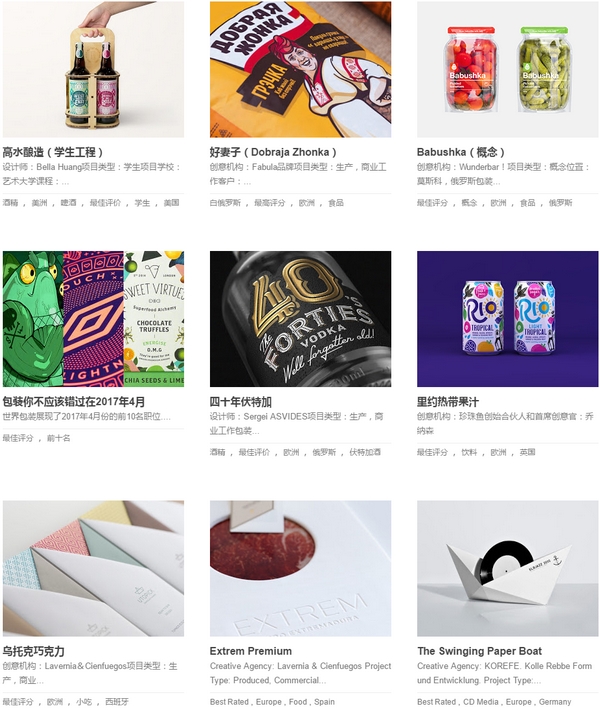View the 乌托克巧克力 packaging photo

93,568
